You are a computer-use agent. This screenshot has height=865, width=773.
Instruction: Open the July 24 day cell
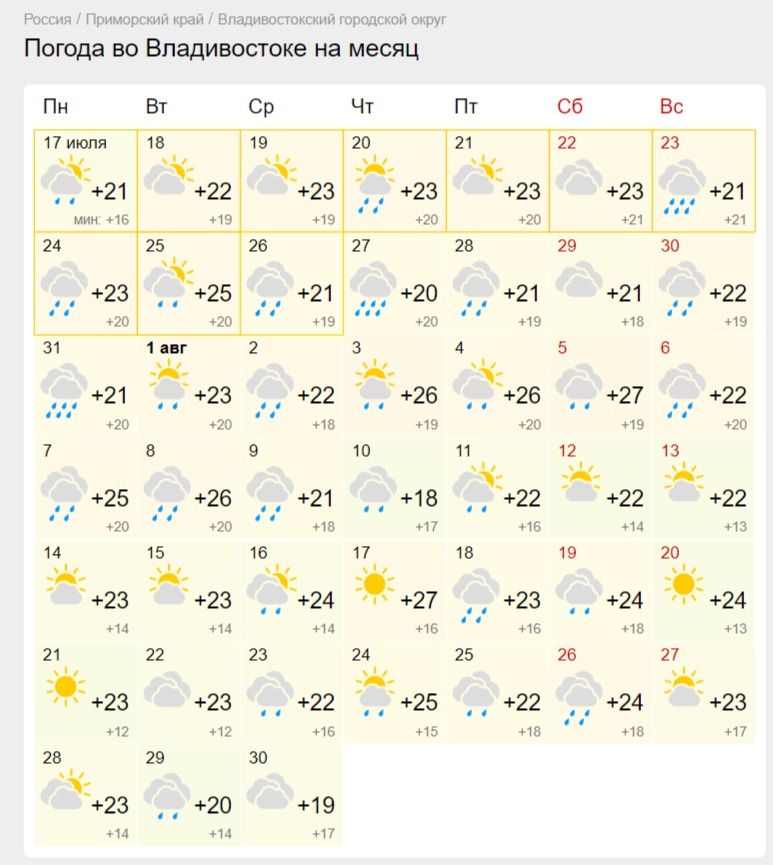[86, 283]
